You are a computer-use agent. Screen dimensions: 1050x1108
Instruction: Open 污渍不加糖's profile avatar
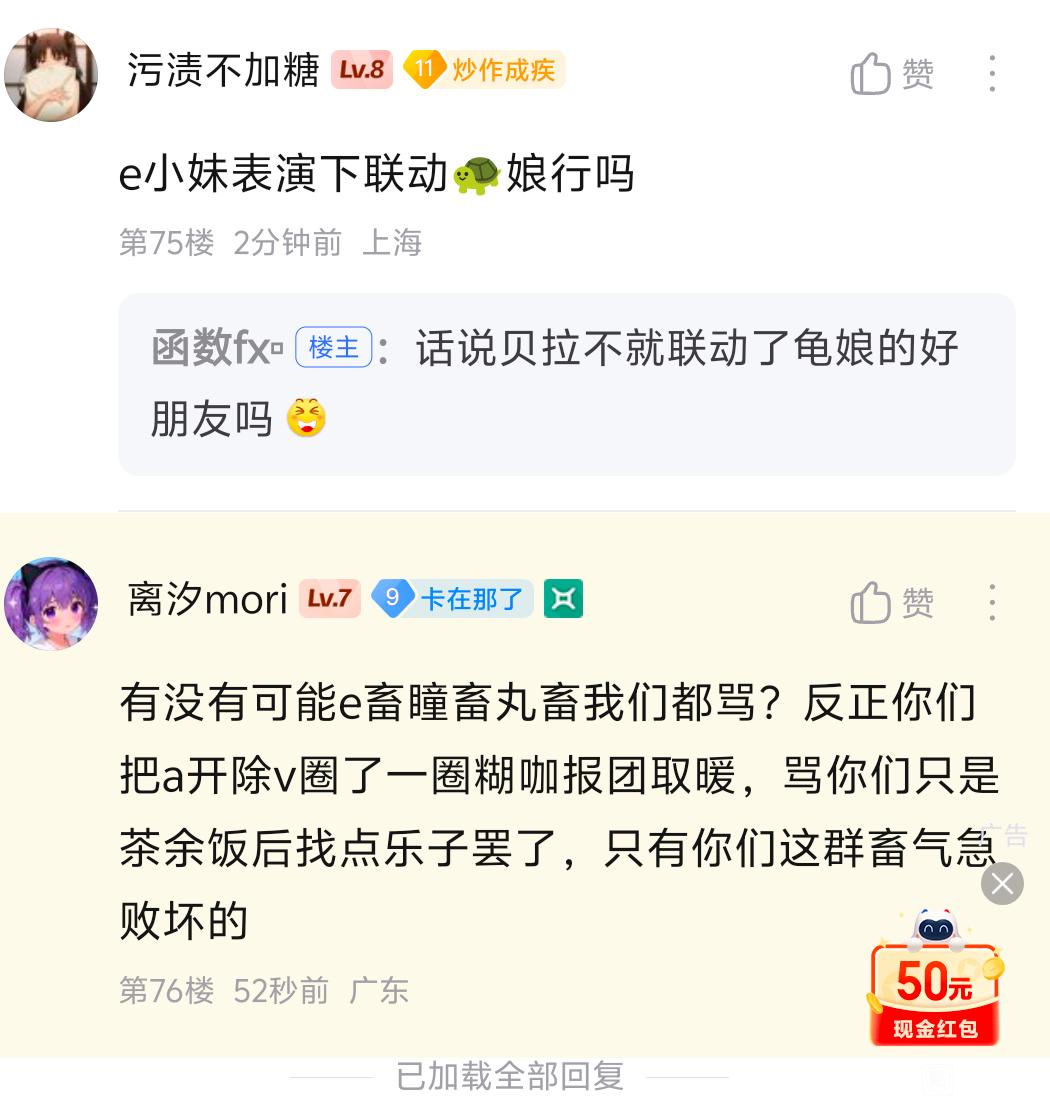coord(51,75)
